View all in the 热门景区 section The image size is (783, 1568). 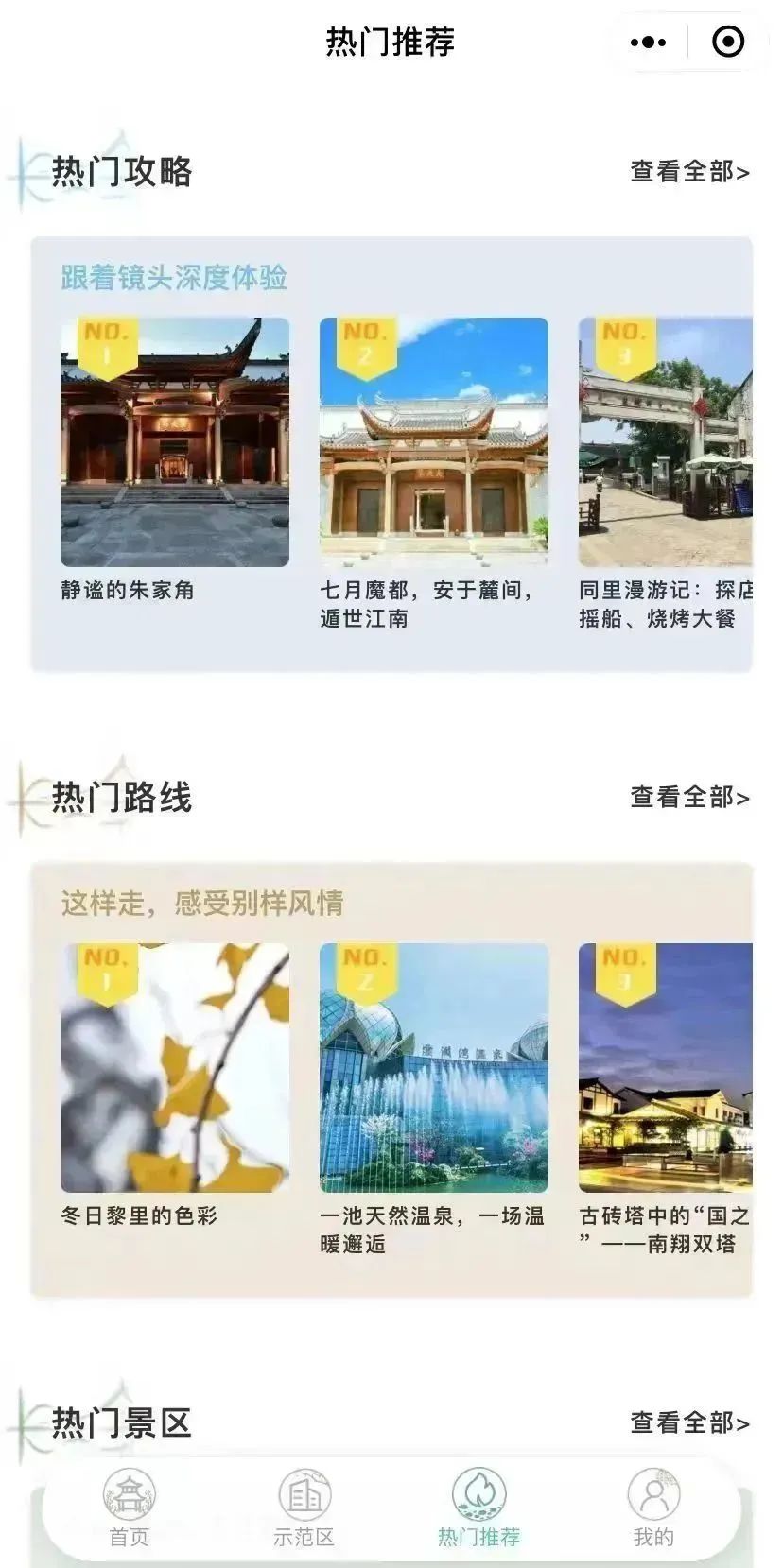click(x=689, y=1423)
